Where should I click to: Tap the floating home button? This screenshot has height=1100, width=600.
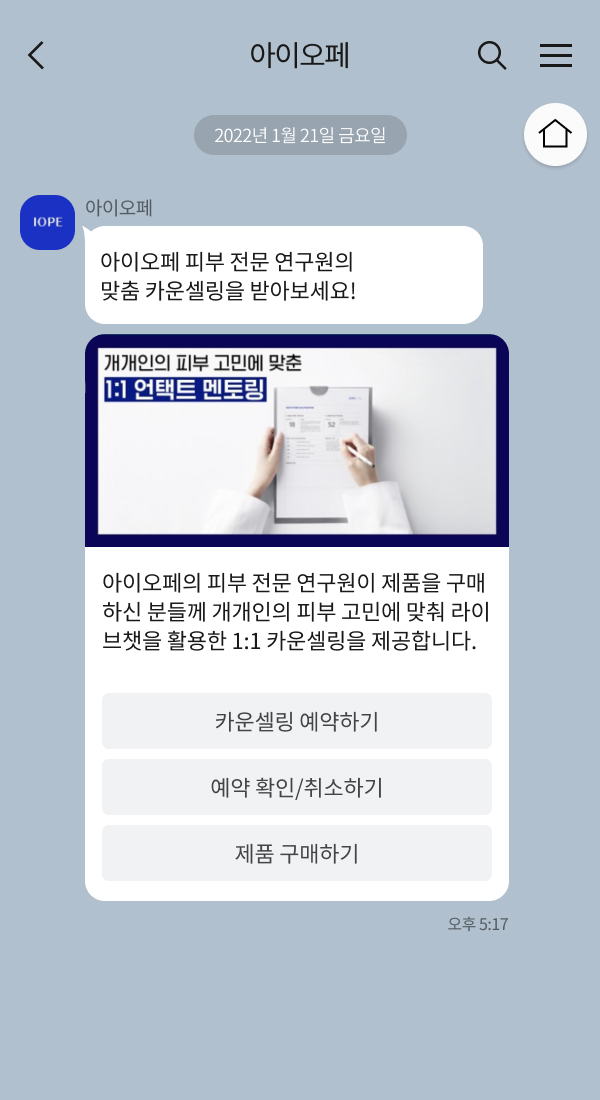click(x=555, y=134)
